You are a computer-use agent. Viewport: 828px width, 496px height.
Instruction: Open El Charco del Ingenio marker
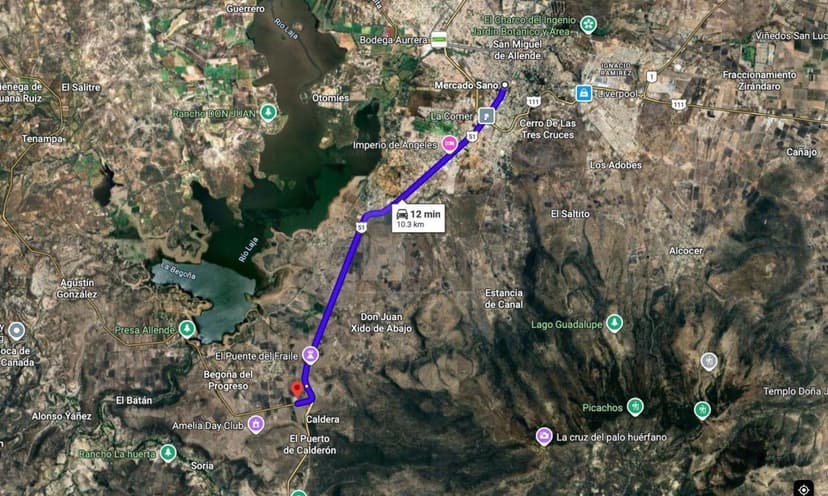pyautogui.click(x=588, y=24)
